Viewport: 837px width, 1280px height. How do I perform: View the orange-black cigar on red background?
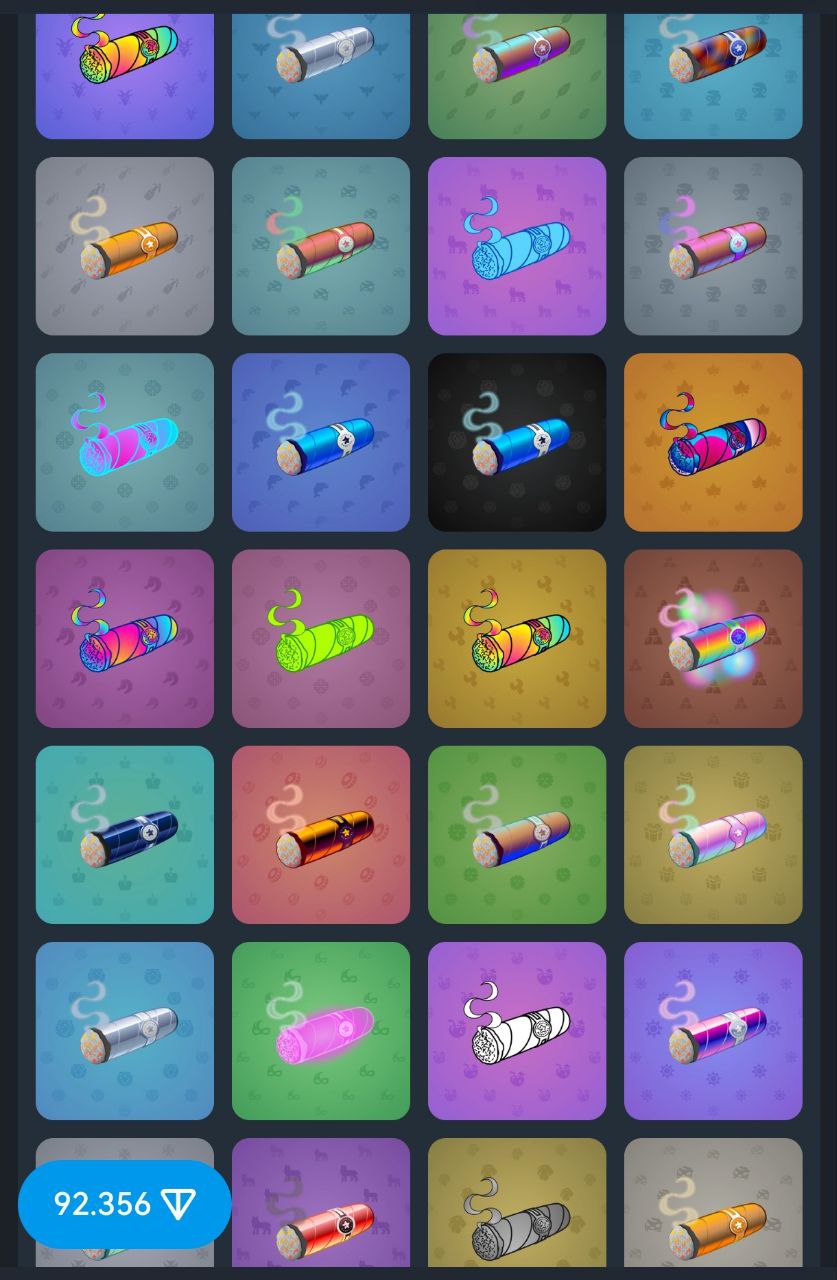[321, 834]
